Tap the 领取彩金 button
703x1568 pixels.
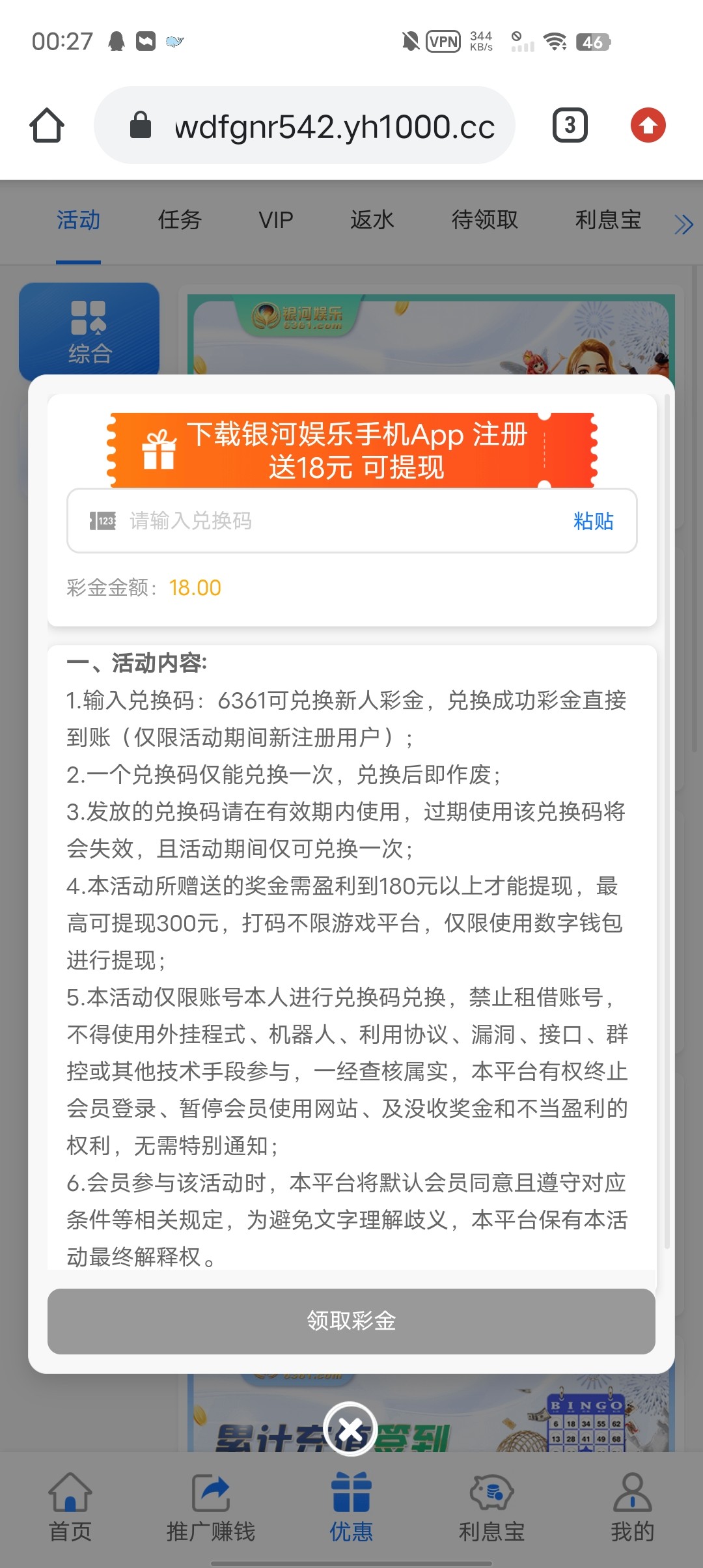pos(351,1321)
